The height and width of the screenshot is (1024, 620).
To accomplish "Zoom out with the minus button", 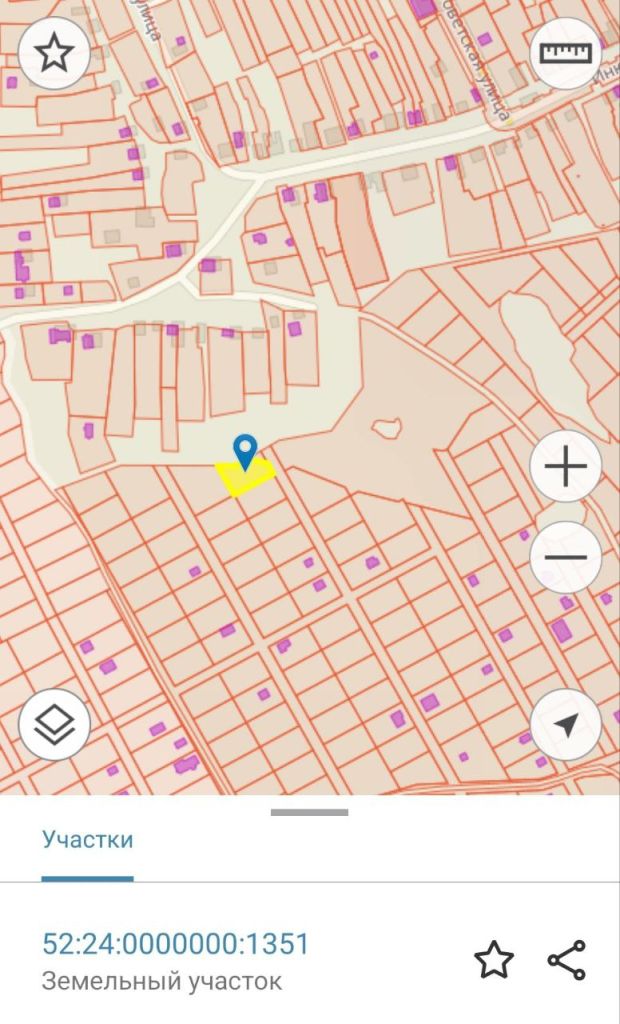I will click(566, 557).
